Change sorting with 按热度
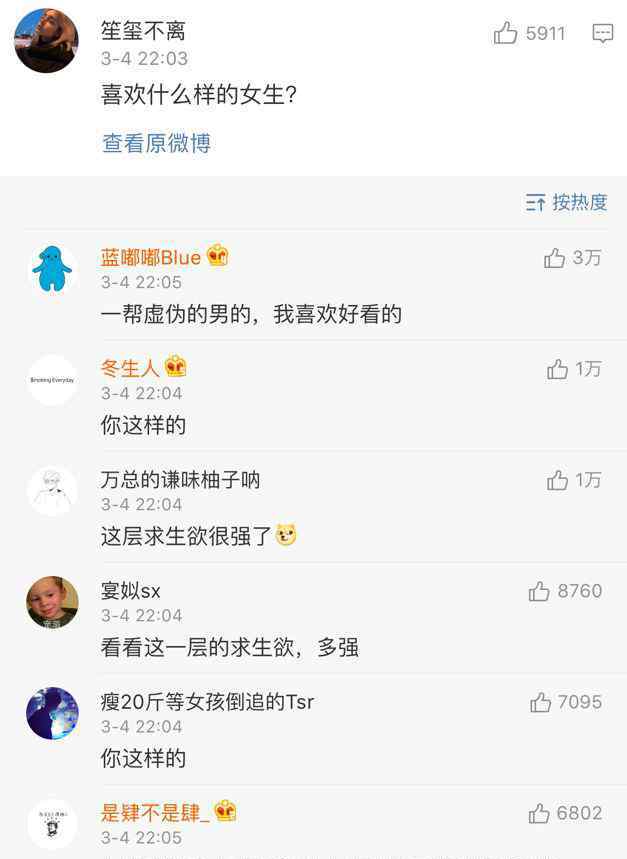The height and width of the screenshot is (859, 627). click(567, 202)
